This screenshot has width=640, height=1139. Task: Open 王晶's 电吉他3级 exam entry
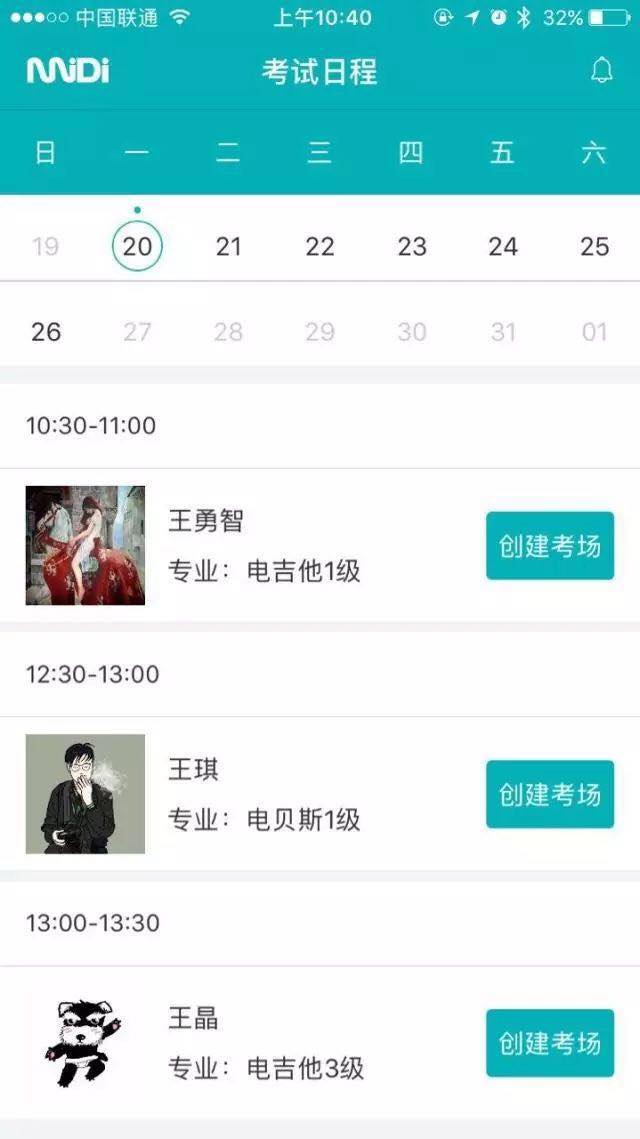pyautogui.click(x=264, y=1043)
